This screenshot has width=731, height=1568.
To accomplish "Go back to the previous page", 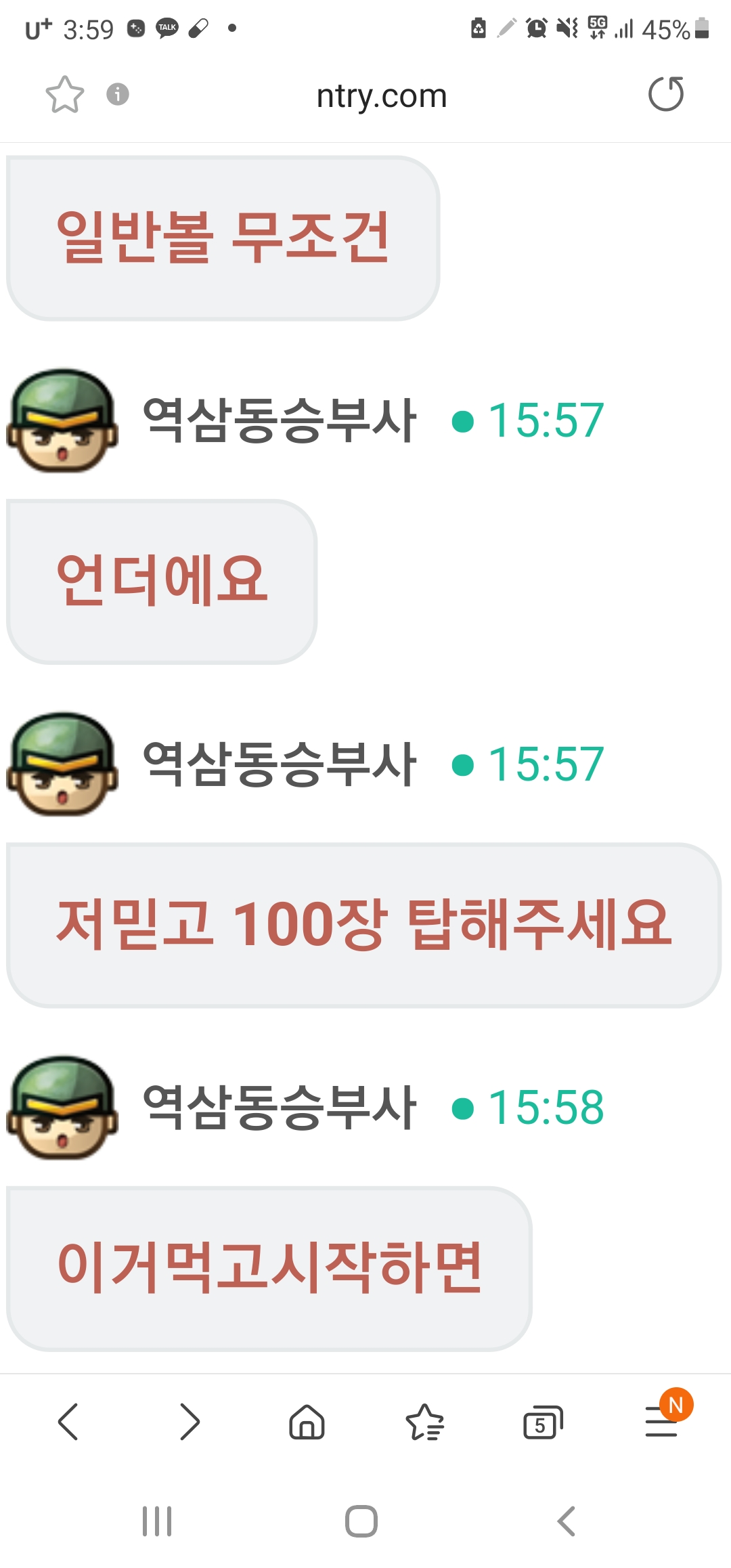I will click(68, 1421).
